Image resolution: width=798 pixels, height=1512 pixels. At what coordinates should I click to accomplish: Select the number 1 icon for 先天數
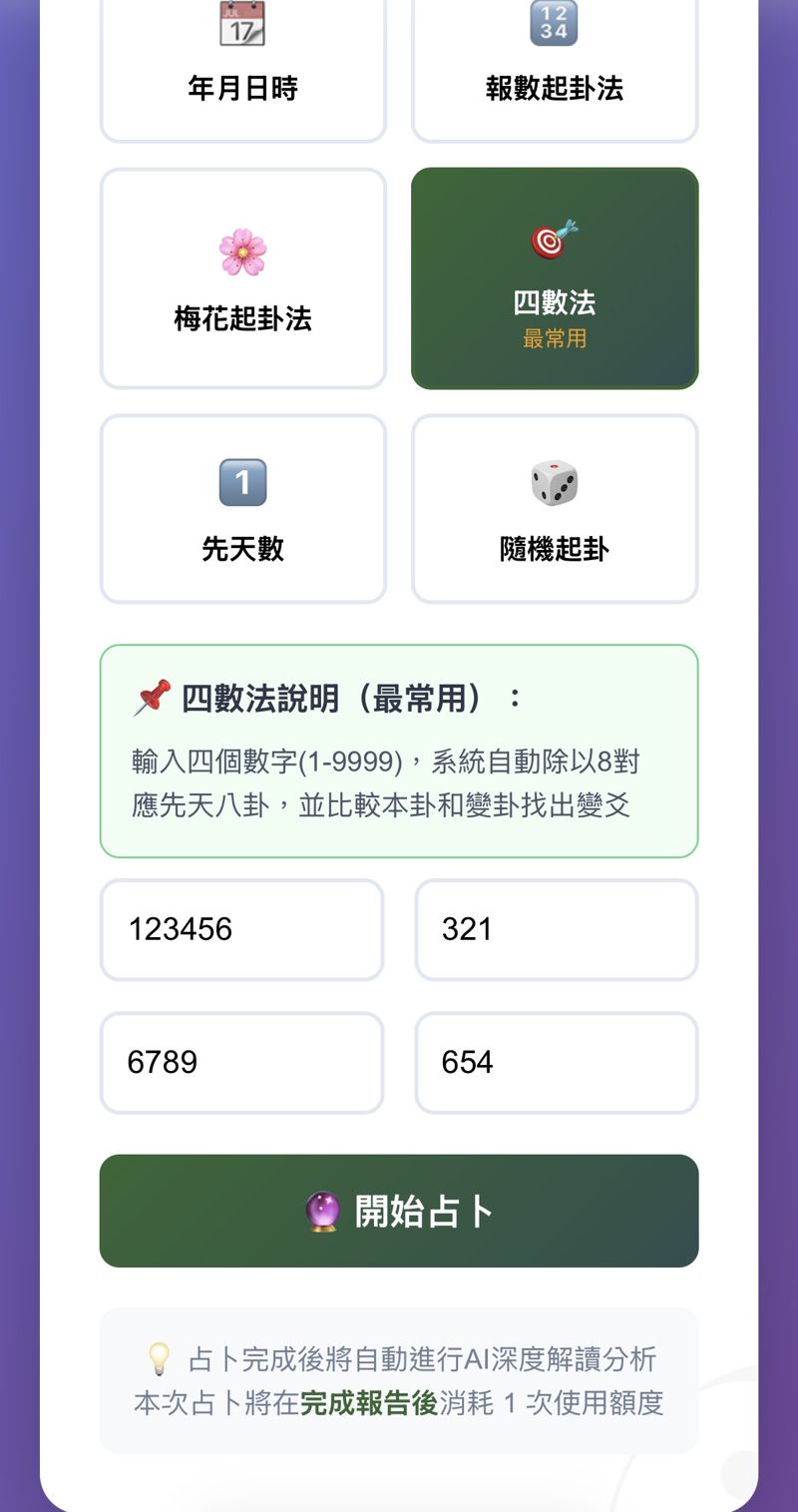pyautogui.click(x=240, y=481)
